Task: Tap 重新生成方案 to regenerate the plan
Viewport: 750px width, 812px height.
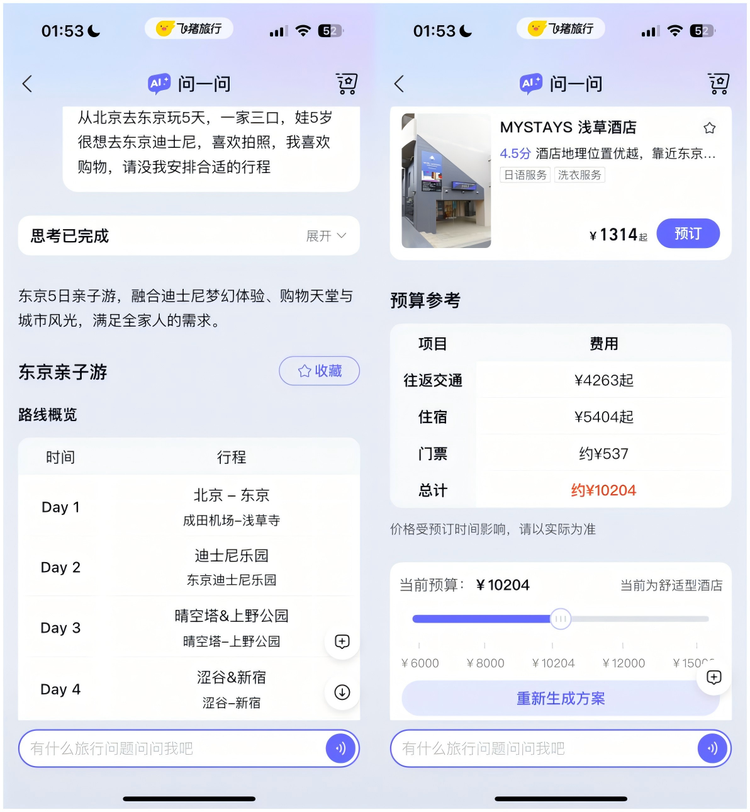Action: [x=560, y=698]
